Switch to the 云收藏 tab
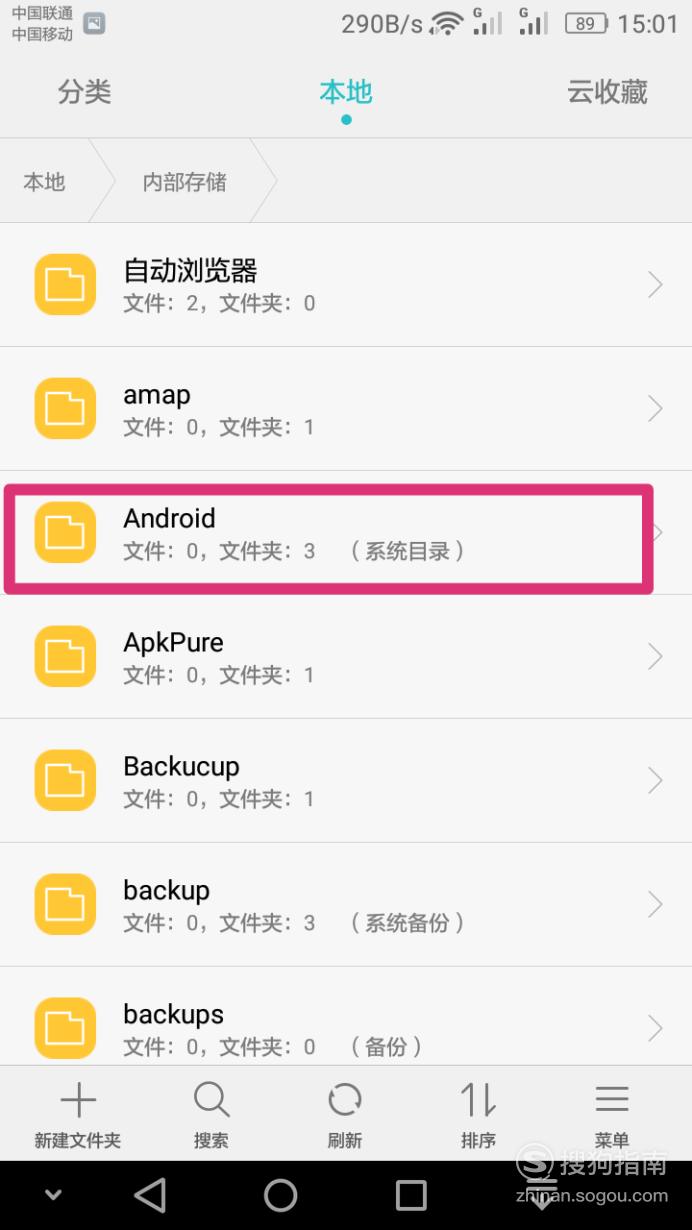 click(x=607, y=92)
